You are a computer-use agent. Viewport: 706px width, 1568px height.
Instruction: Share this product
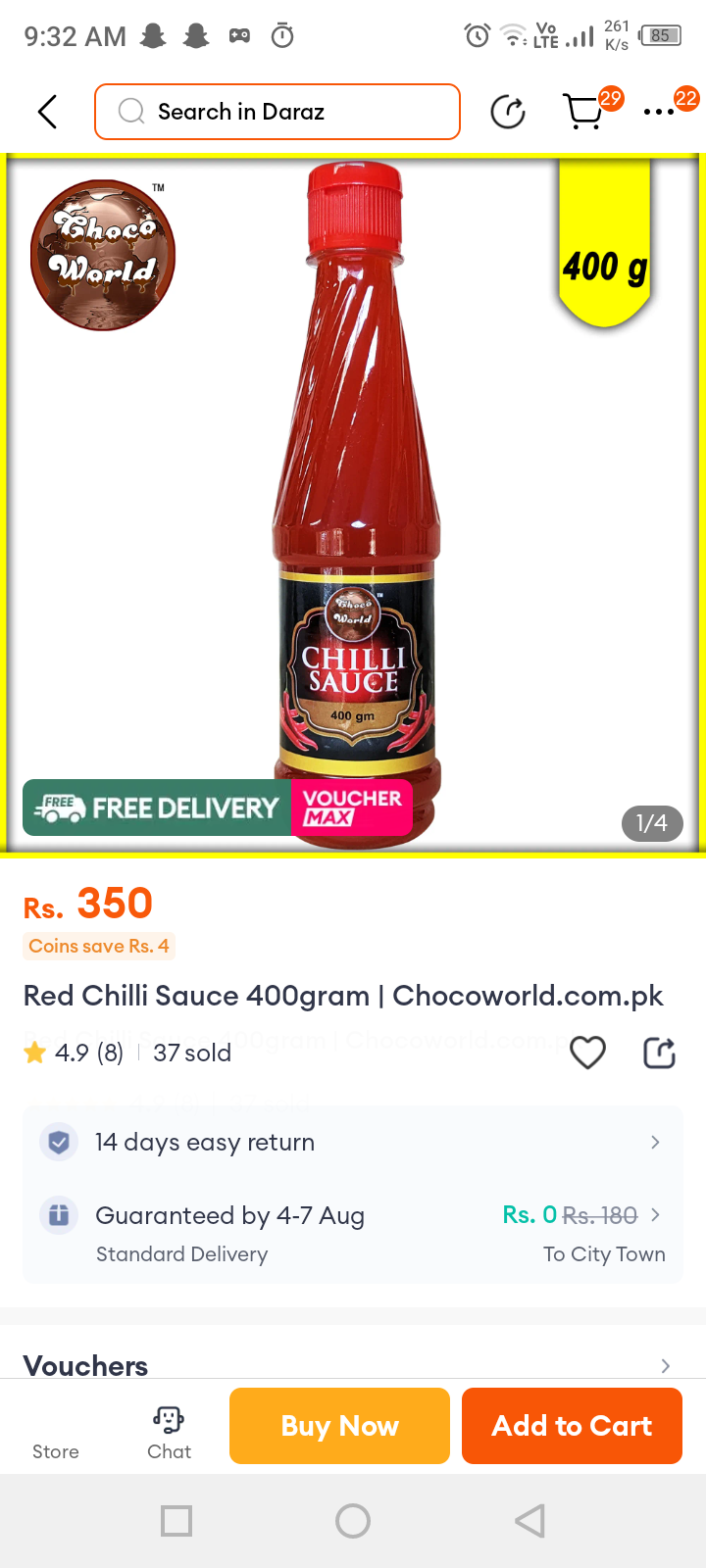click(659, 1053)
